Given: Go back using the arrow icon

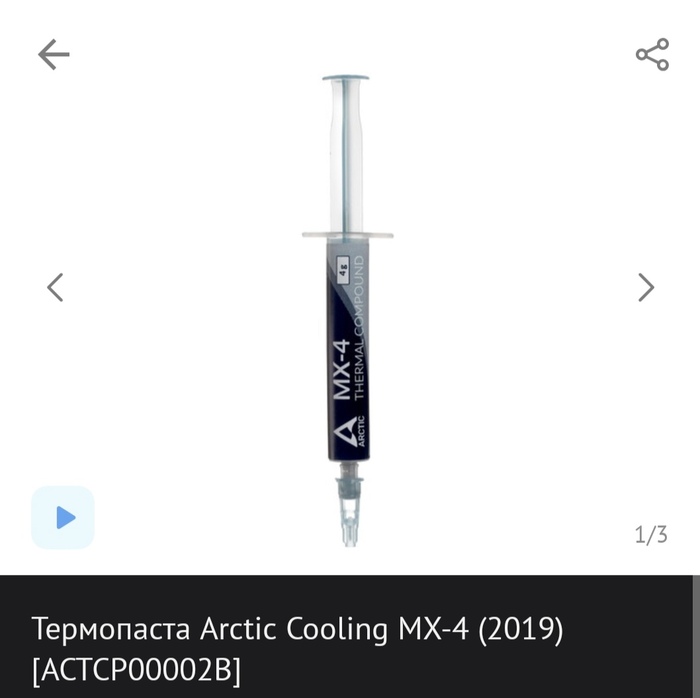Looking at the screenshot, I should point(53,54).
